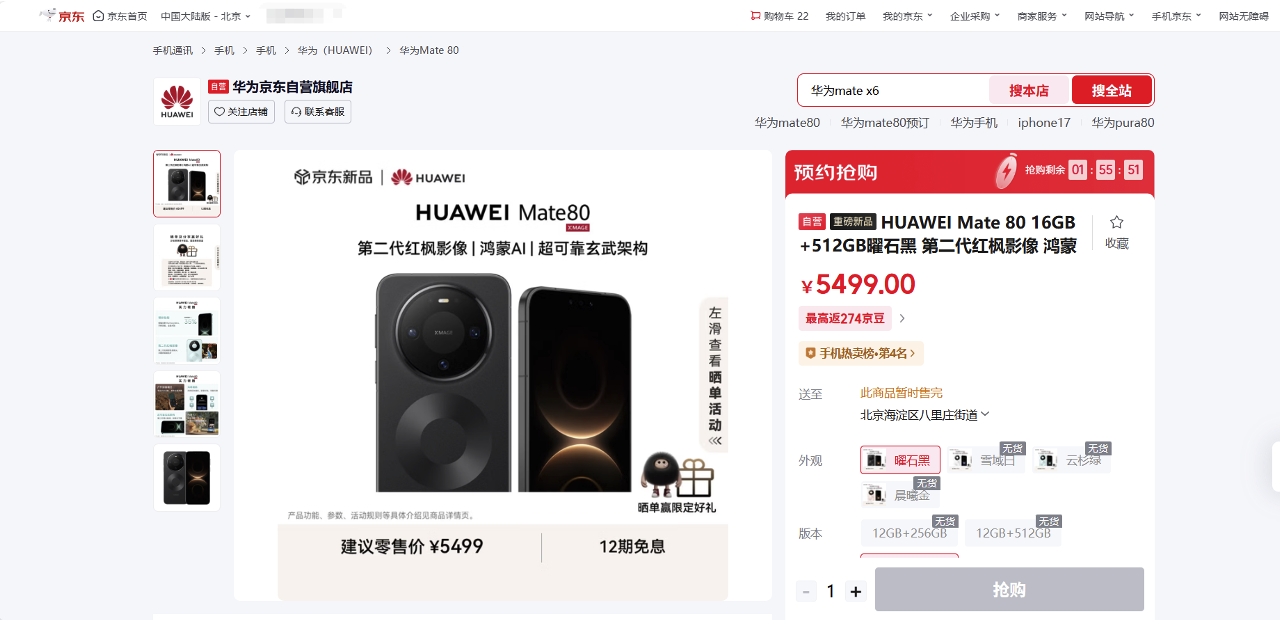Increase quantity with the plus button

coord(855,591)
